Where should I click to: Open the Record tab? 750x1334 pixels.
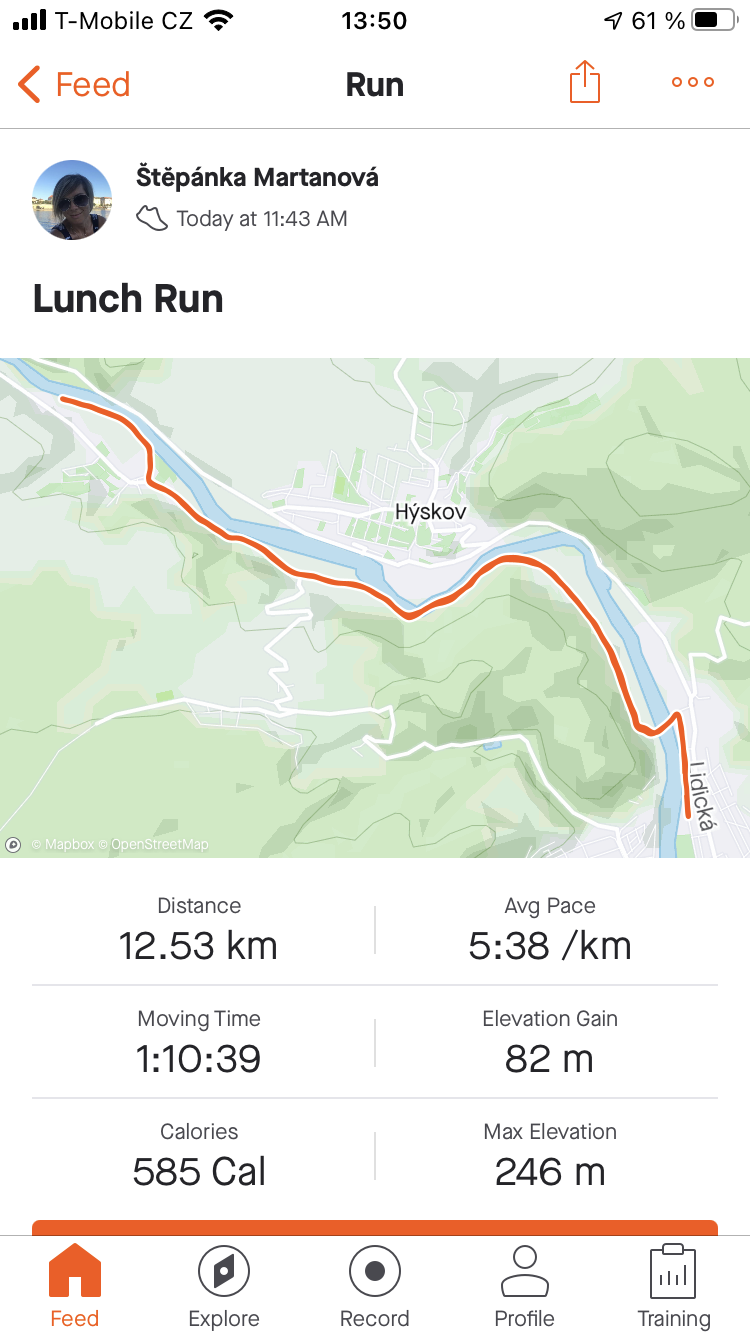[x=375, y=1285]
